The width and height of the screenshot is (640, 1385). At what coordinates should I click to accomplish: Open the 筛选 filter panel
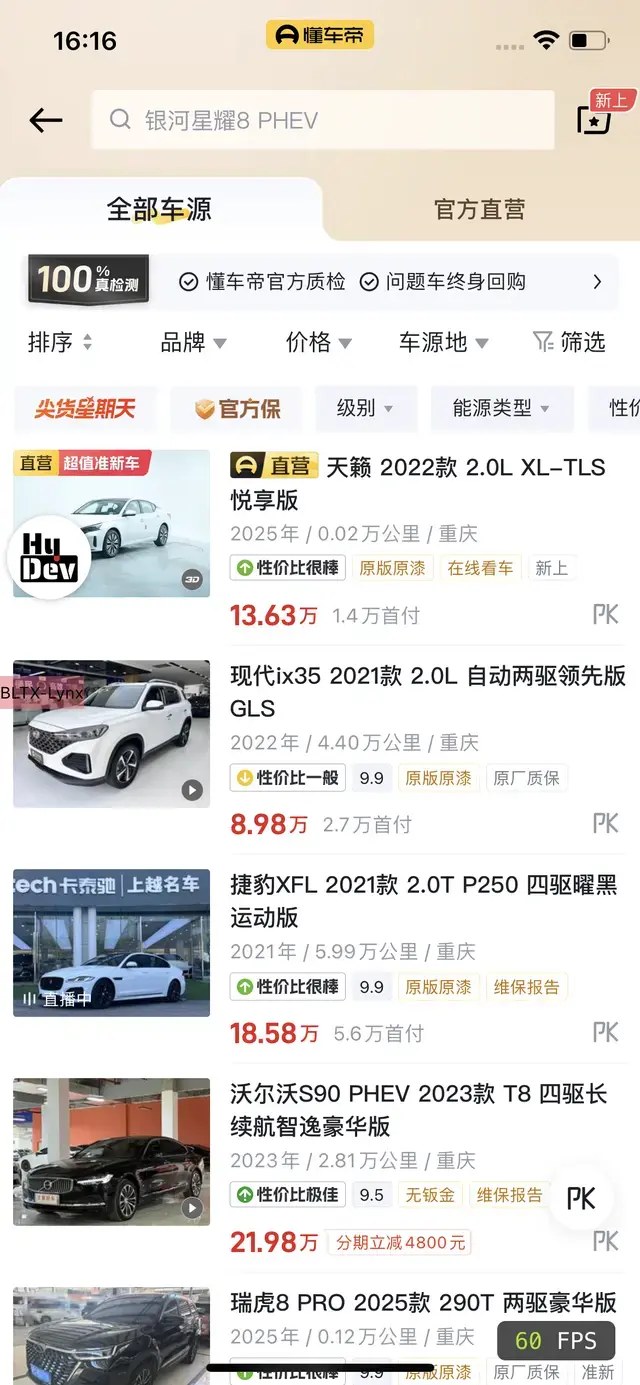[569, 342]
